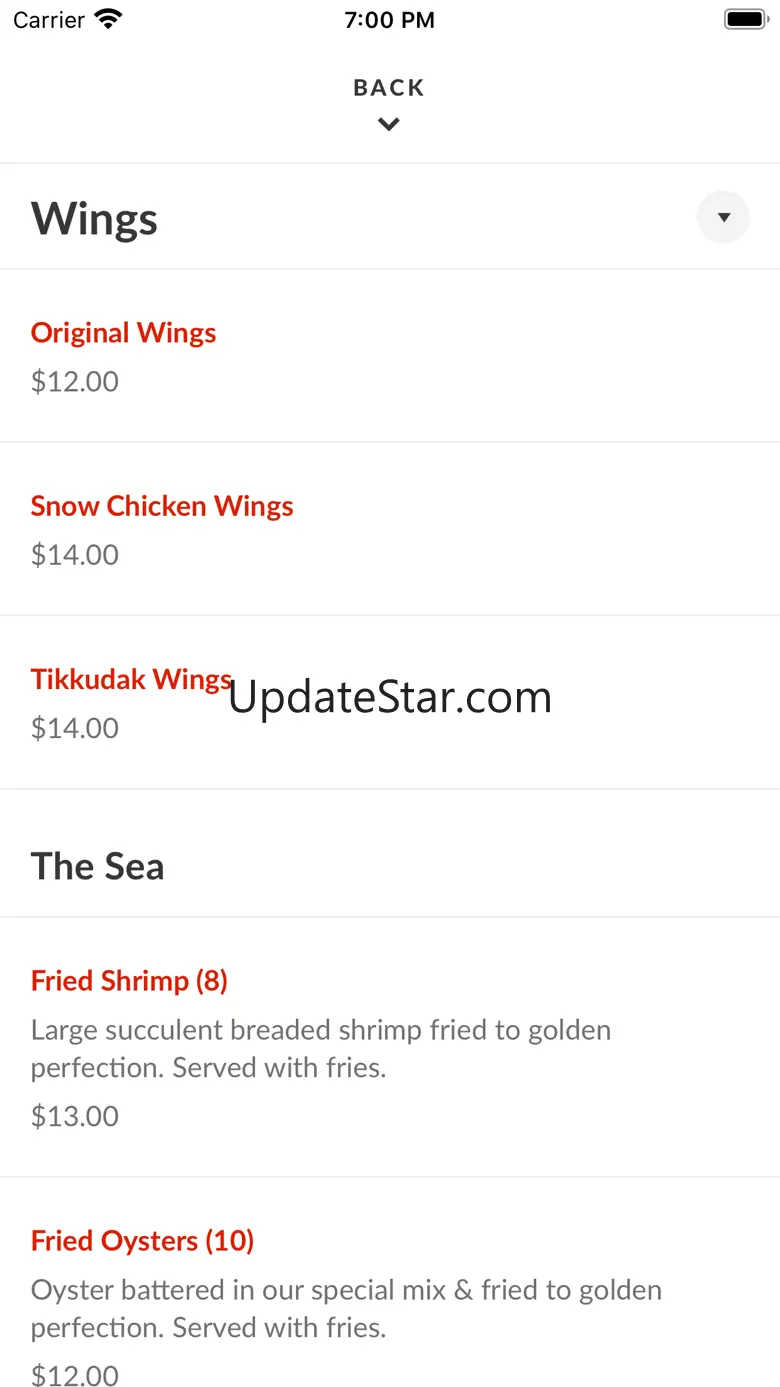The width and height of the screenshot is (780, 1387).
Task: Open the Snow Chicken Wings item
Action: coord(390,529)
